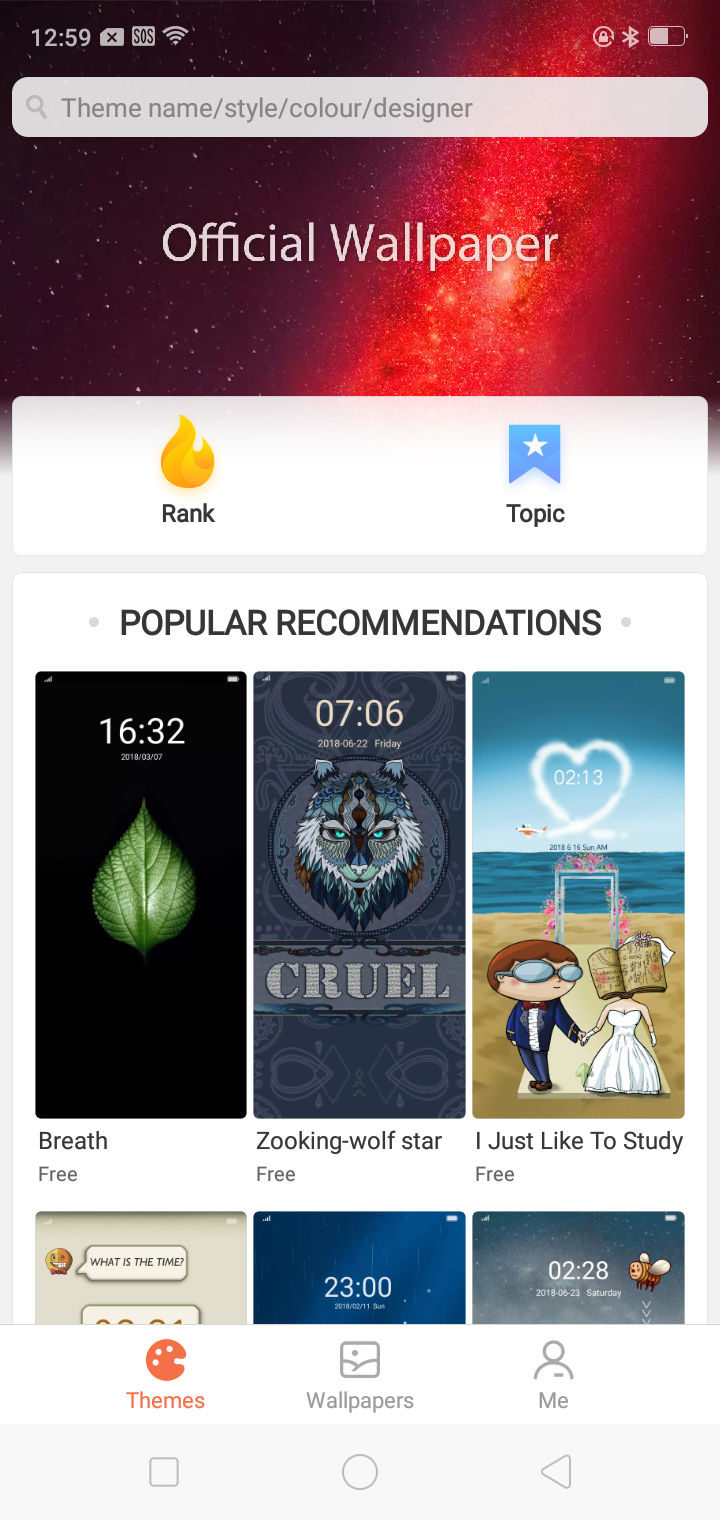Go back using the system back button

(x=556, y=1472)
